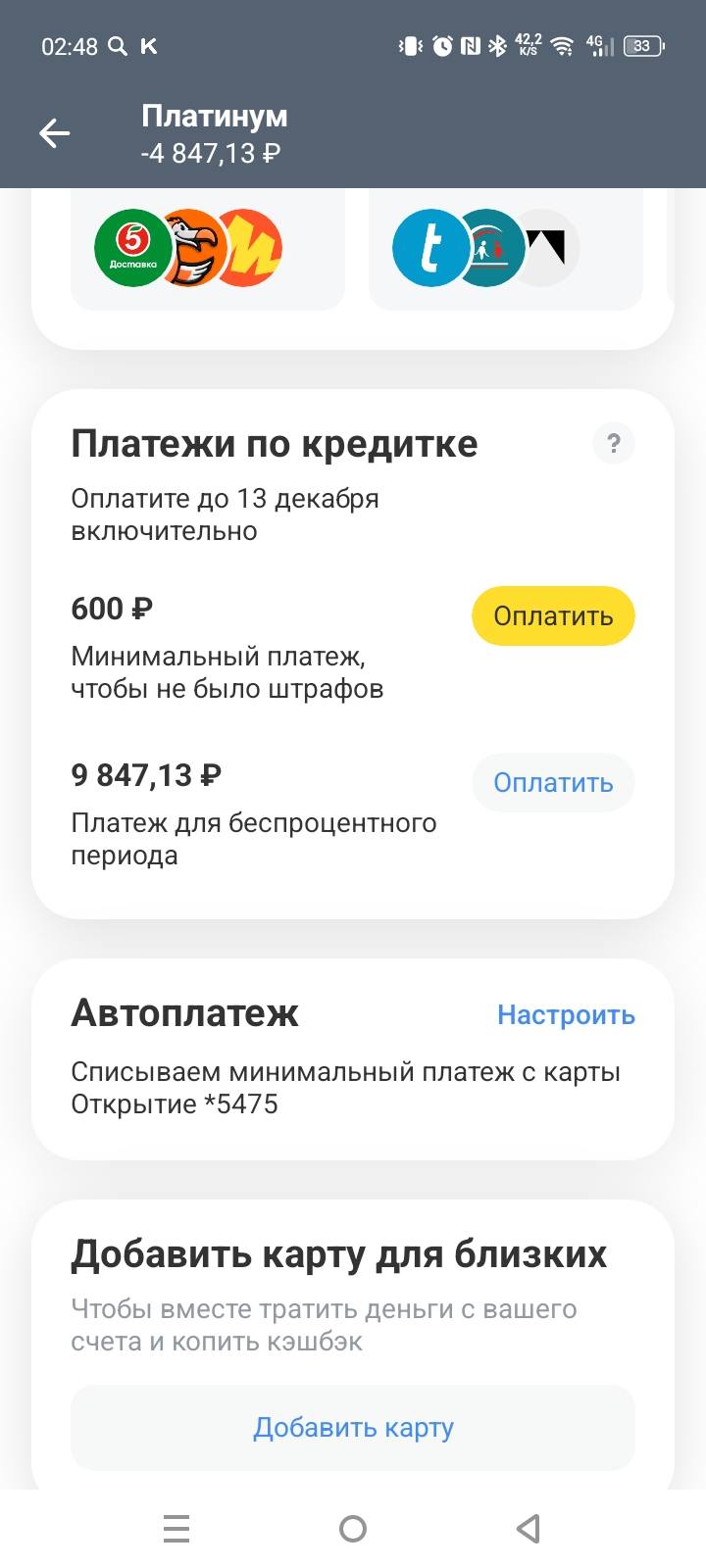Tap the Платинум card title header
This screenshot has width=706, height=1568.
(x=214, y=116)
